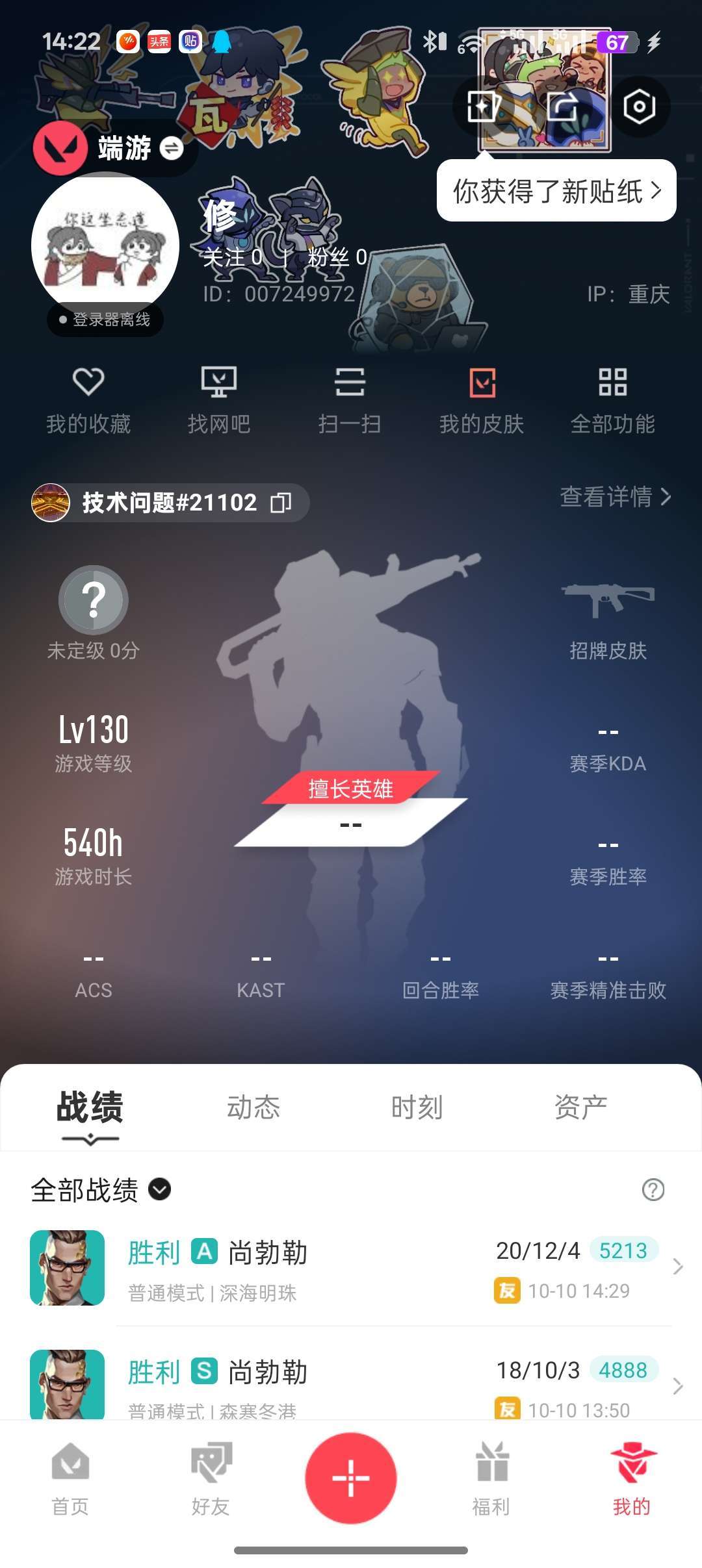Switch to the 资产 tab
Screen dimensions: 702x1568
(580, 1107)
